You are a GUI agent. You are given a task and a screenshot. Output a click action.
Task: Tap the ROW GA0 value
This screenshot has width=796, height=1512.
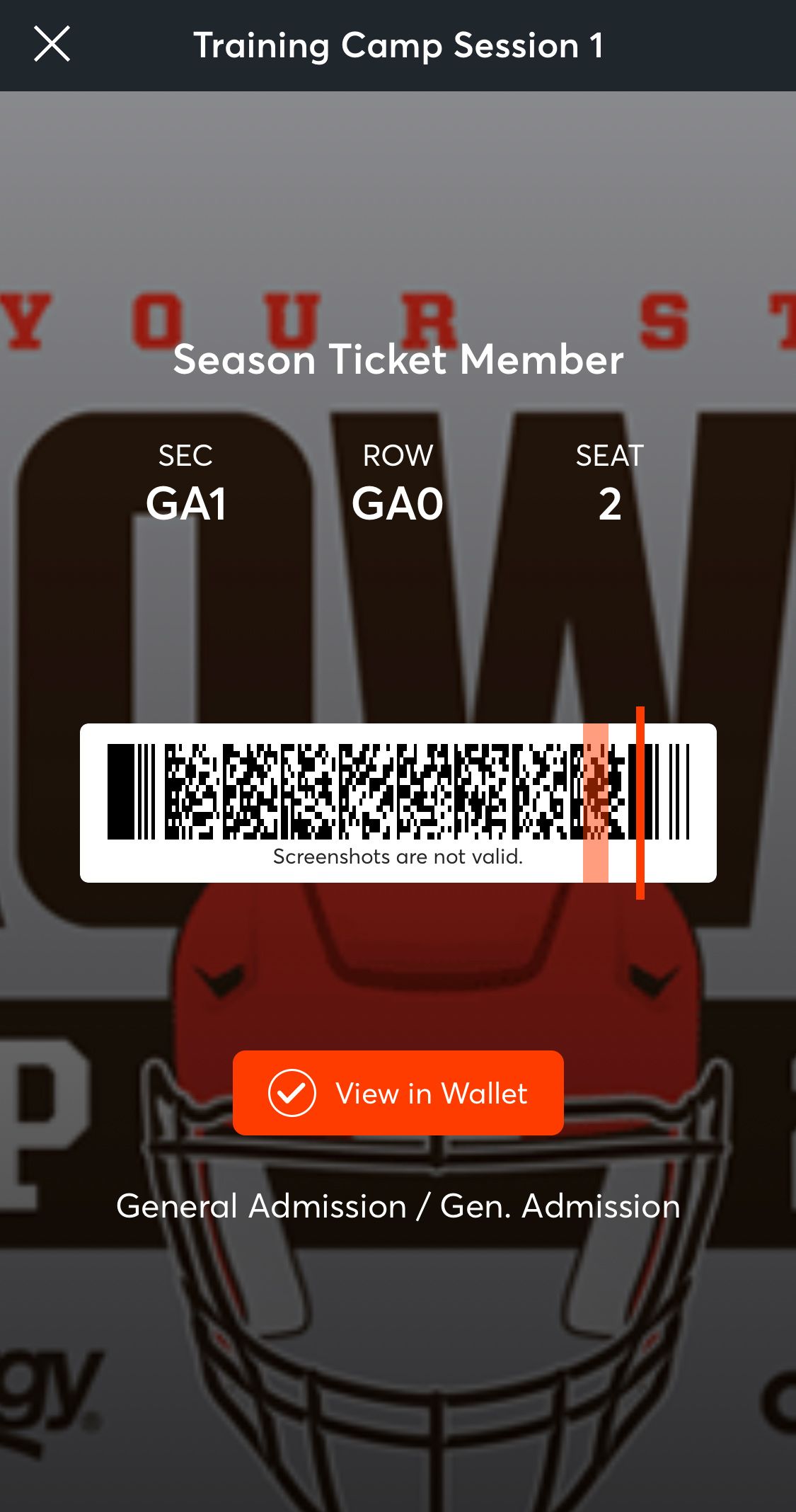[397, 504]
